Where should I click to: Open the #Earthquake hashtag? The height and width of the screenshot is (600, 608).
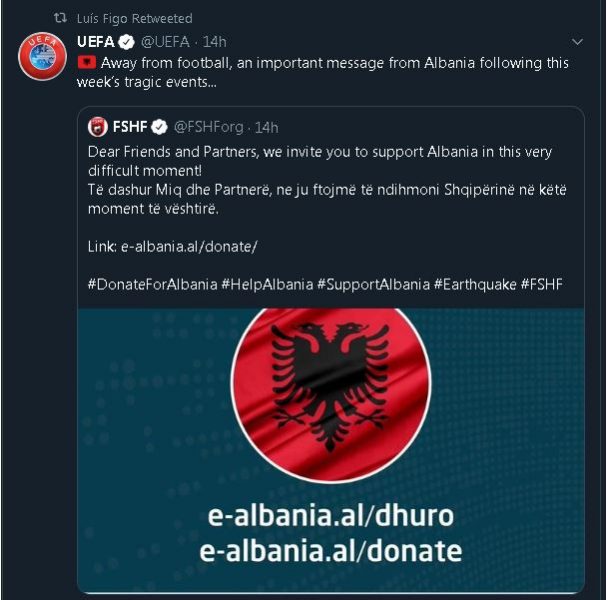tap(475, 284)
